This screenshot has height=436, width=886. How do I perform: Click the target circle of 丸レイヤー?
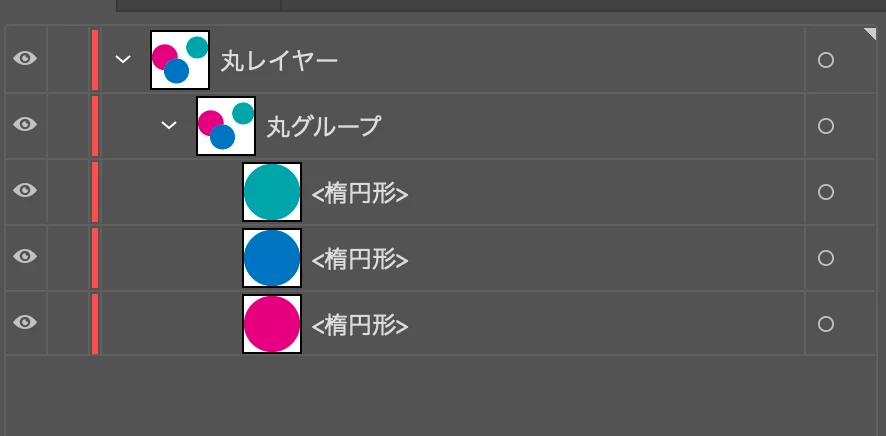pyautogui.click(x=826, y=60)
